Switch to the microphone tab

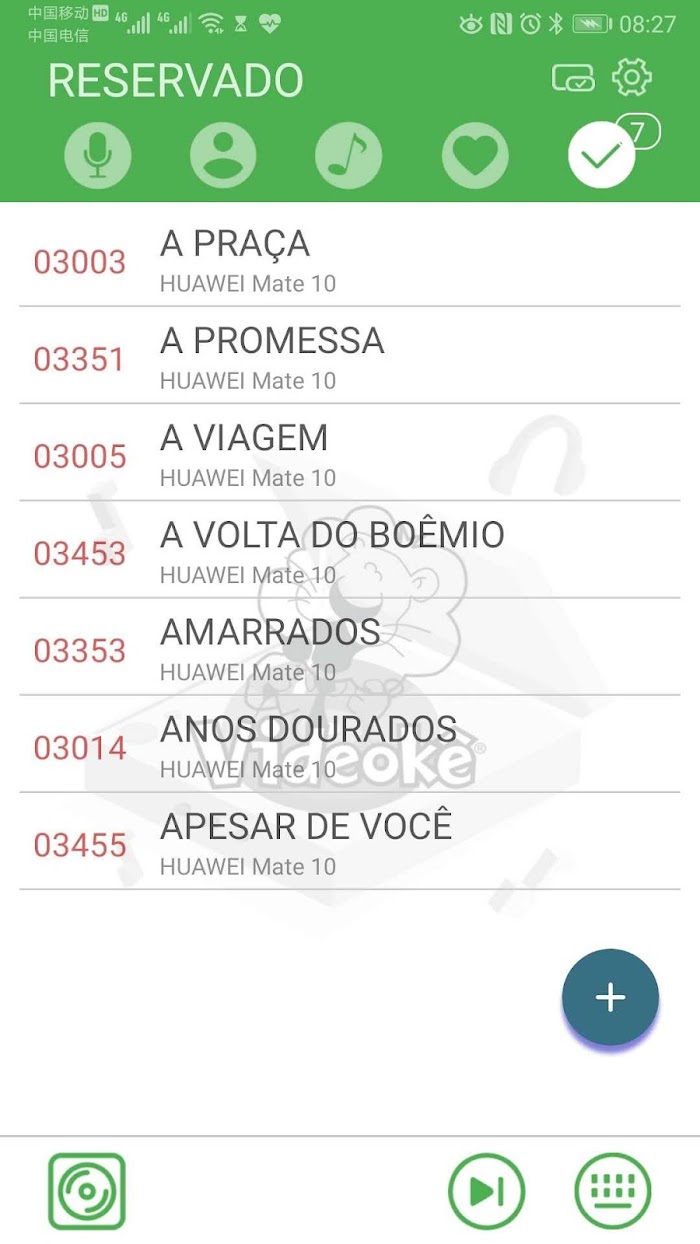coord(98,156)
